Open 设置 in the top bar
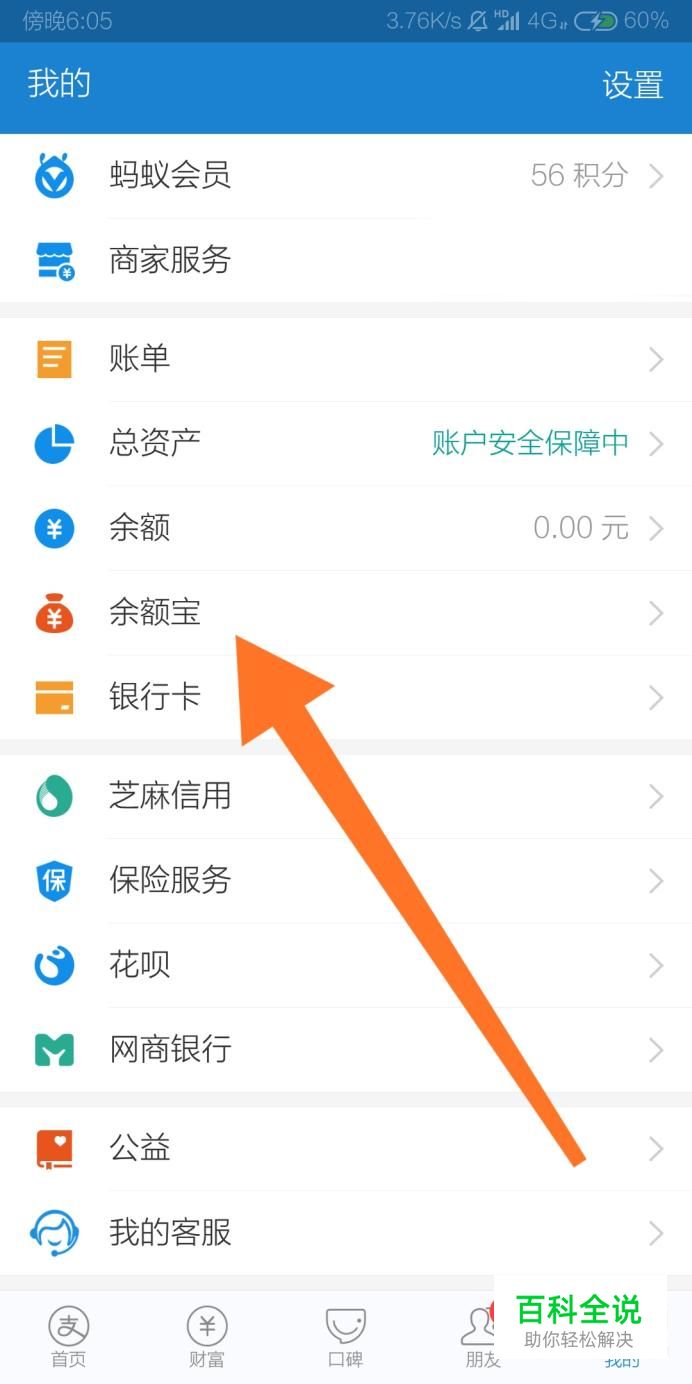This screenshot has width=692, height=1384. point(632,85)
